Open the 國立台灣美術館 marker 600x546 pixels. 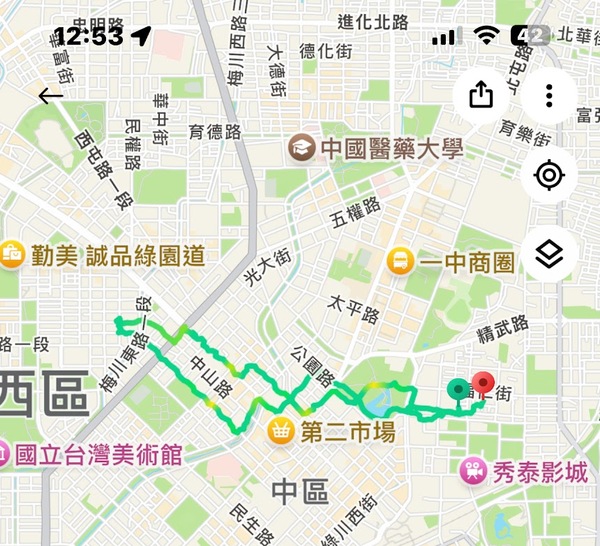point(8,455)
